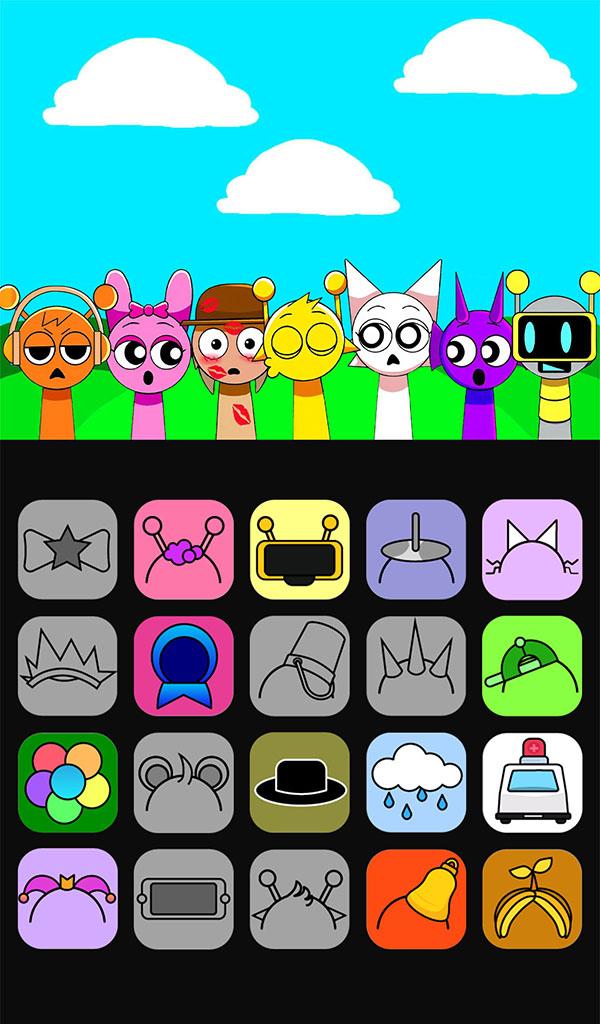
Task: Pick the orange bell icon
Action: point(416,898)
